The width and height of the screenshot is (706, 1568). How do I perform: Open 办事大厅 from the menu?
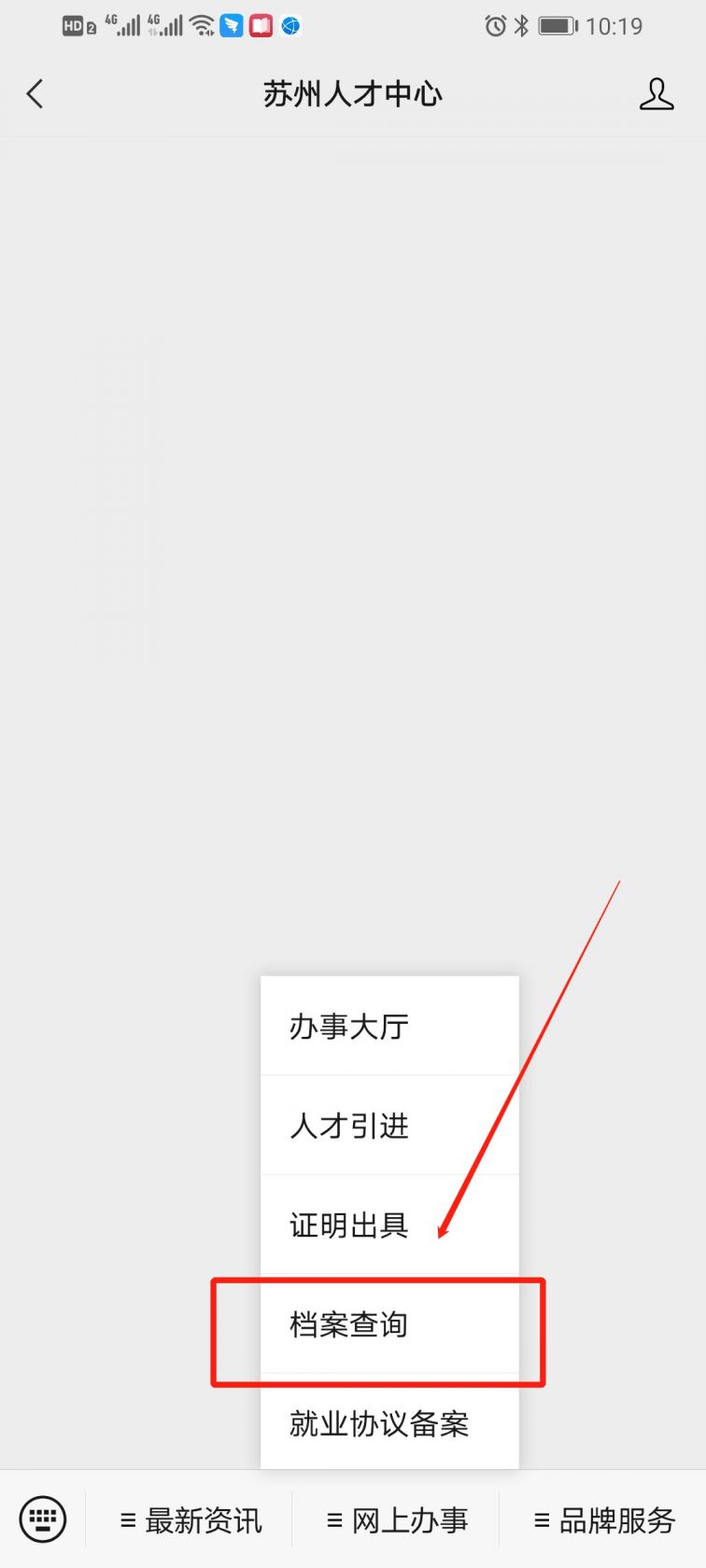(x=388, y=1026)
